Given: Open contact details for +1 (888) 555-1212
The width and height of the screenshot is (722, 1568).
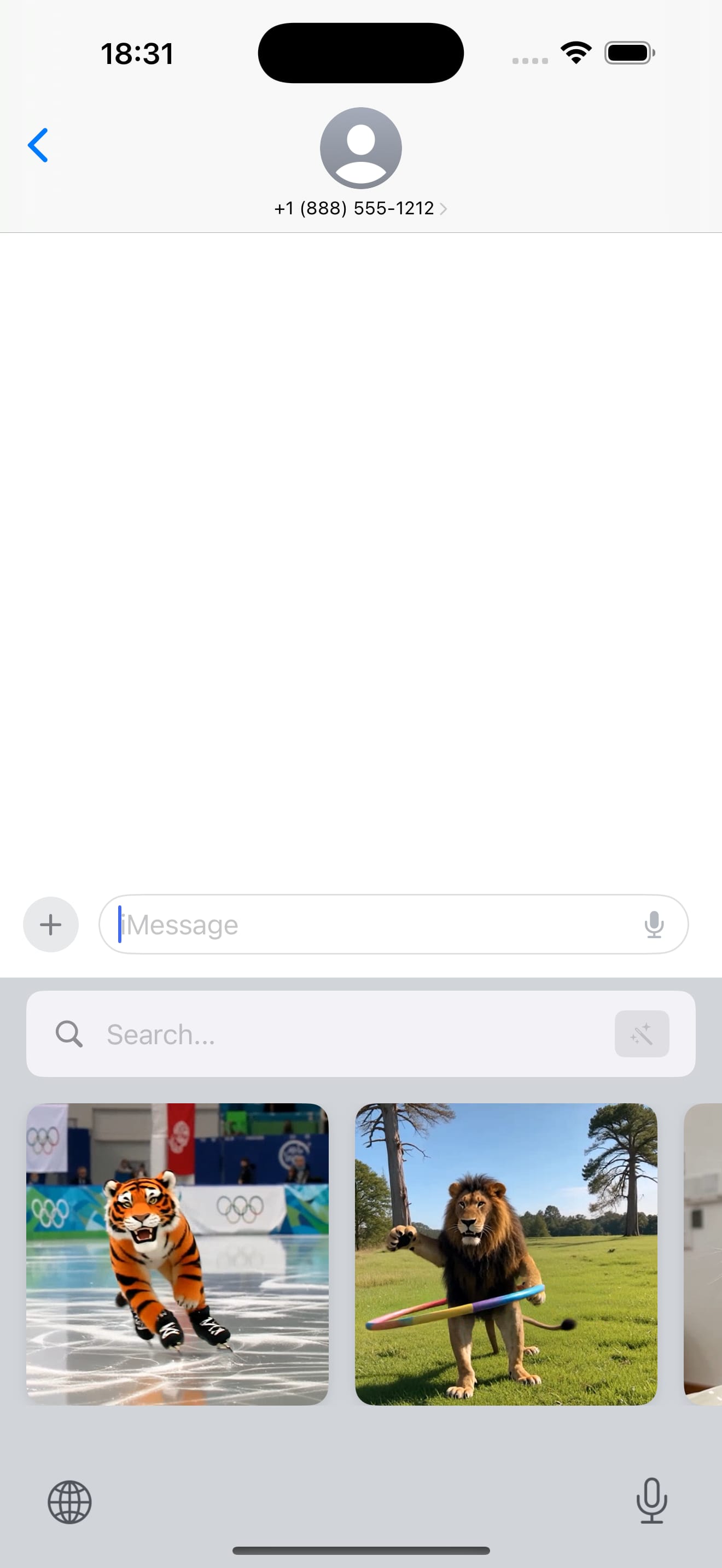Looking at the screenshot, I should click(360, 208).
